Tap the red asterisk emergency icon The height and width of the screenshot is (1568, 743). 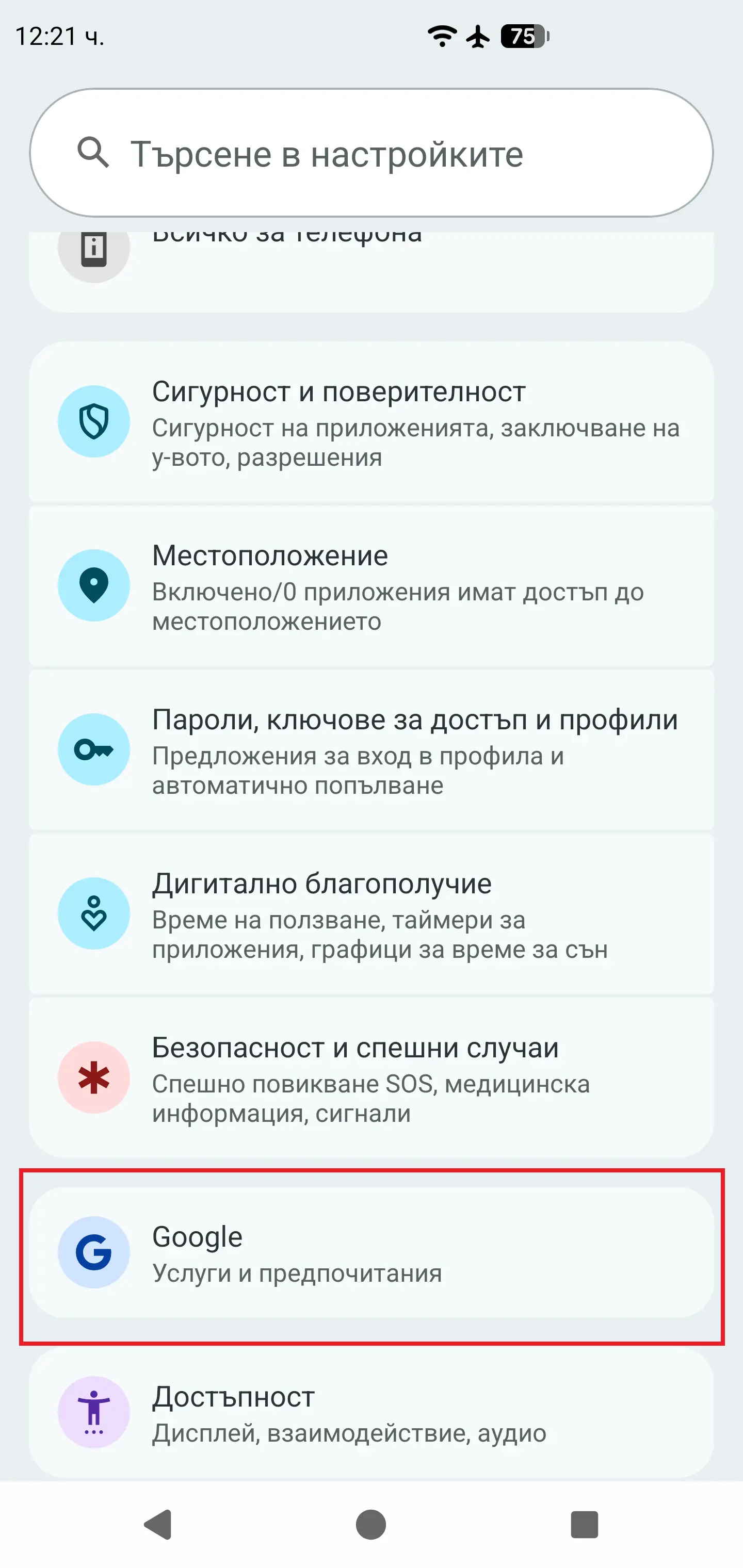click(x=94, y=1077)
